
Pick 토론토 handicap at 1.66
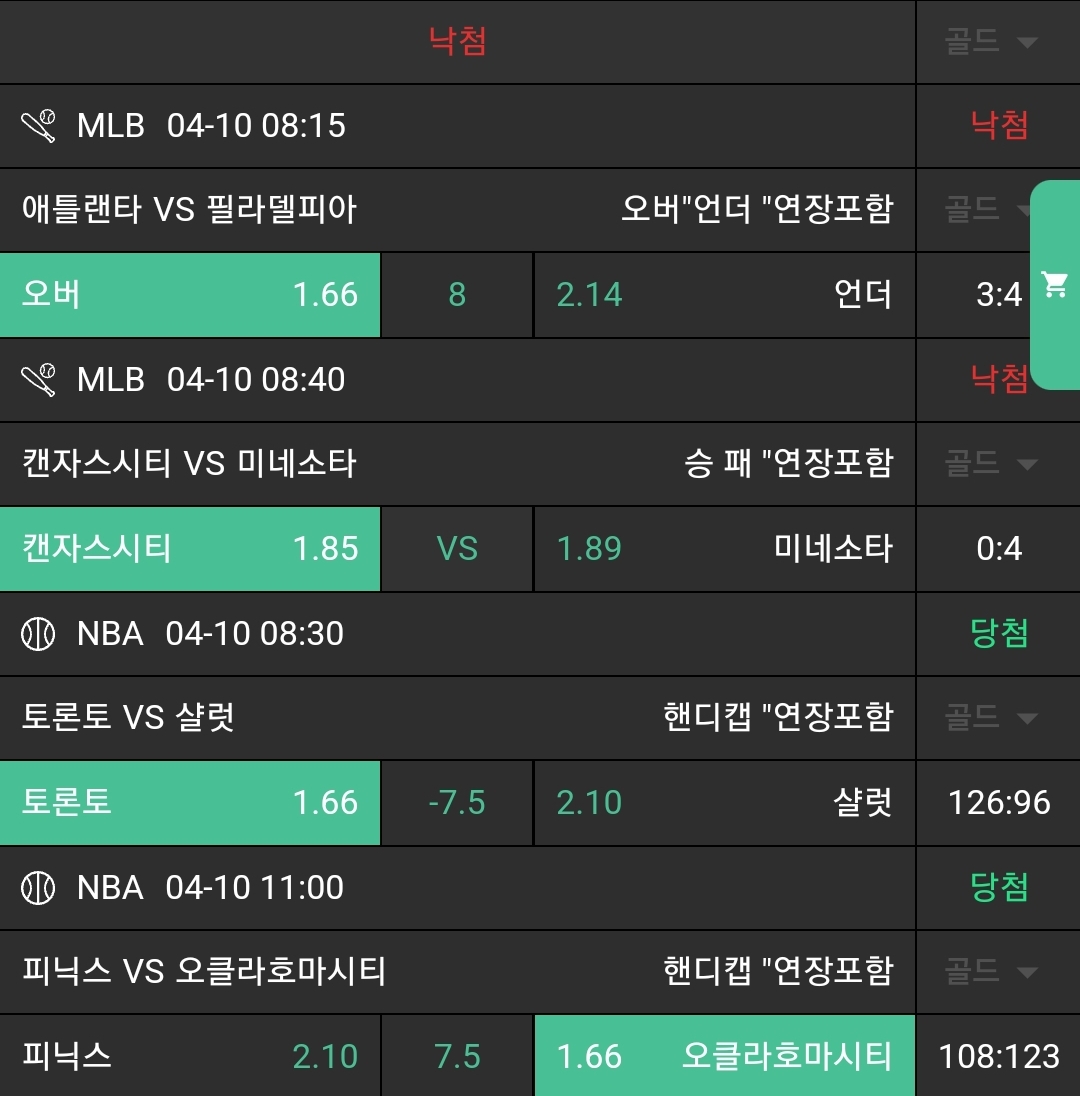tap(190, 803)
